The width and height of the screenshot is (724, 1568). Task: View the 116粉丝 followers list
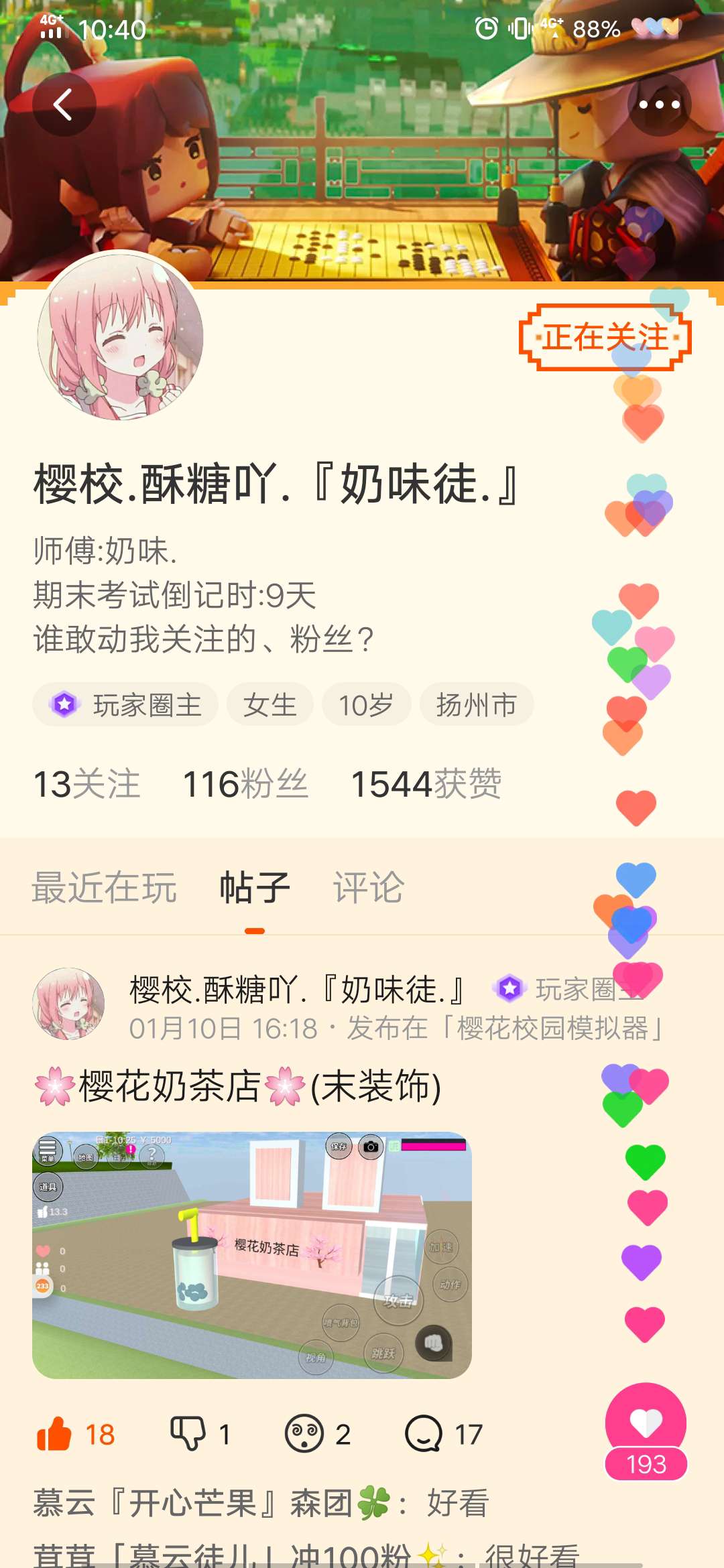pos(245,784)
